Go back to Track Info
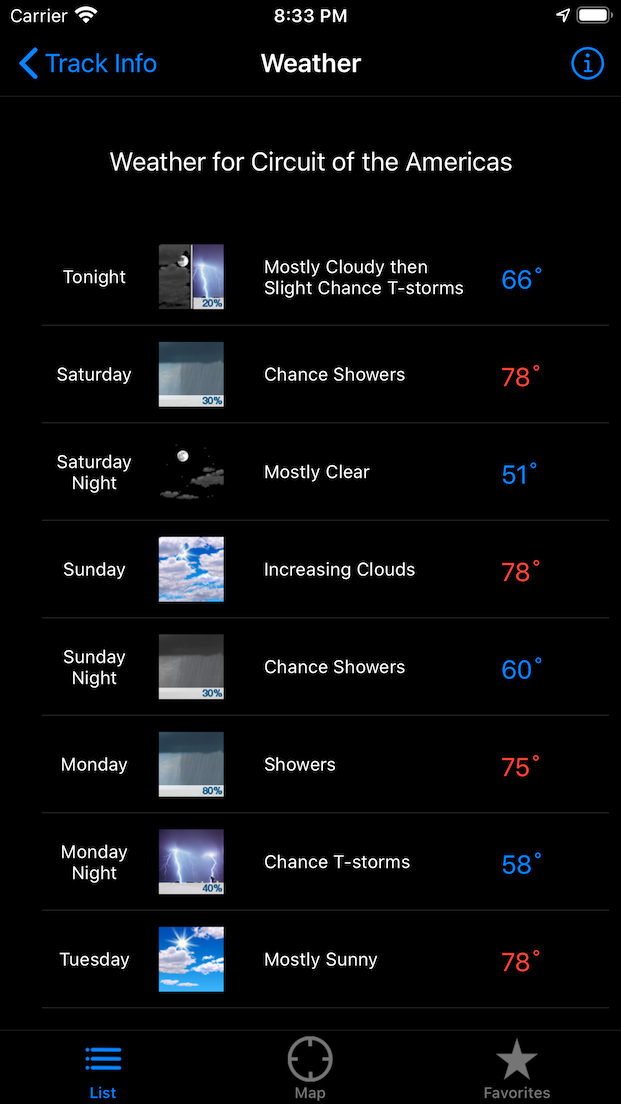 coord(87,63)
